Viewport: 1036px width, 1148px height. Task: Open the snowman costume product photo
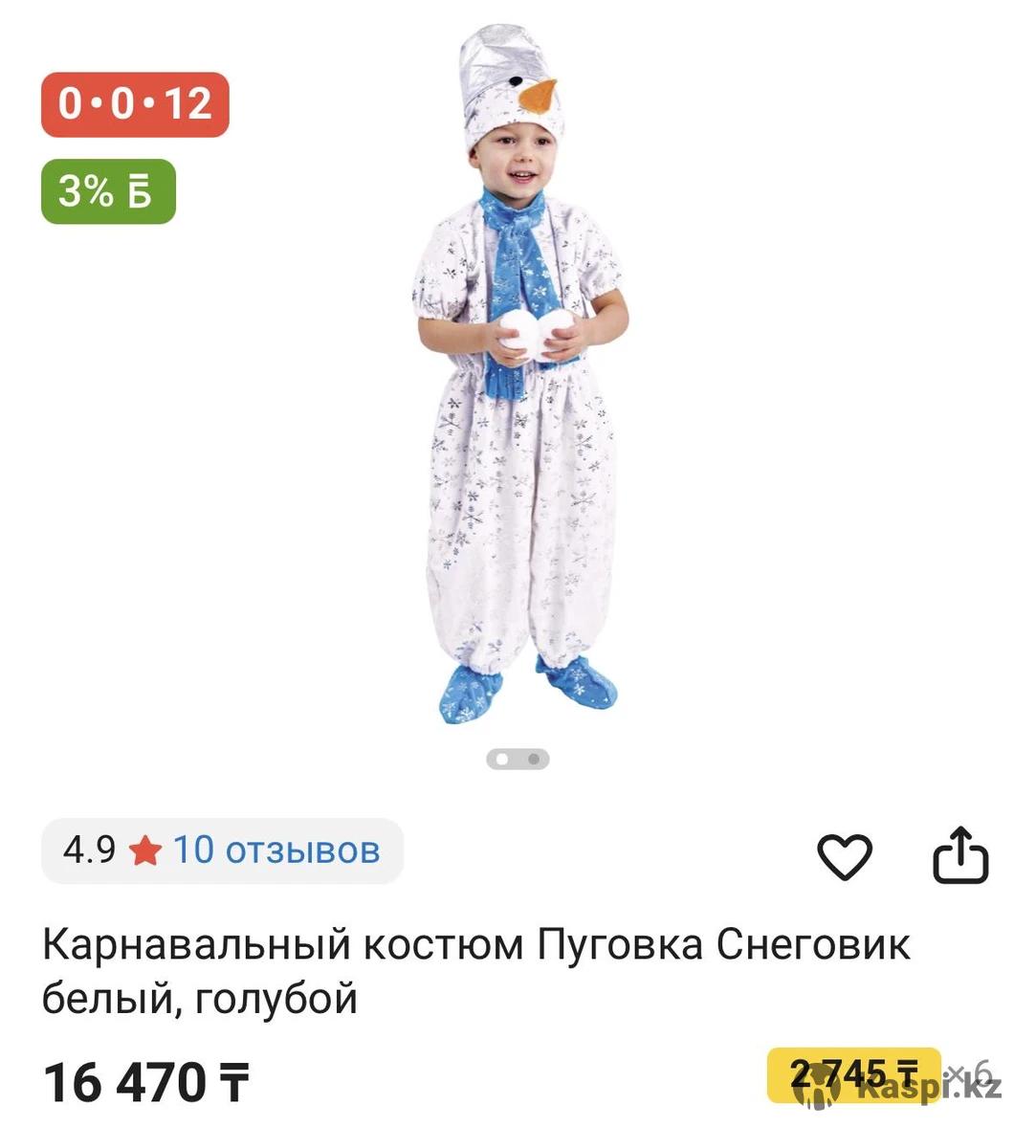click(x=518, y=383)
